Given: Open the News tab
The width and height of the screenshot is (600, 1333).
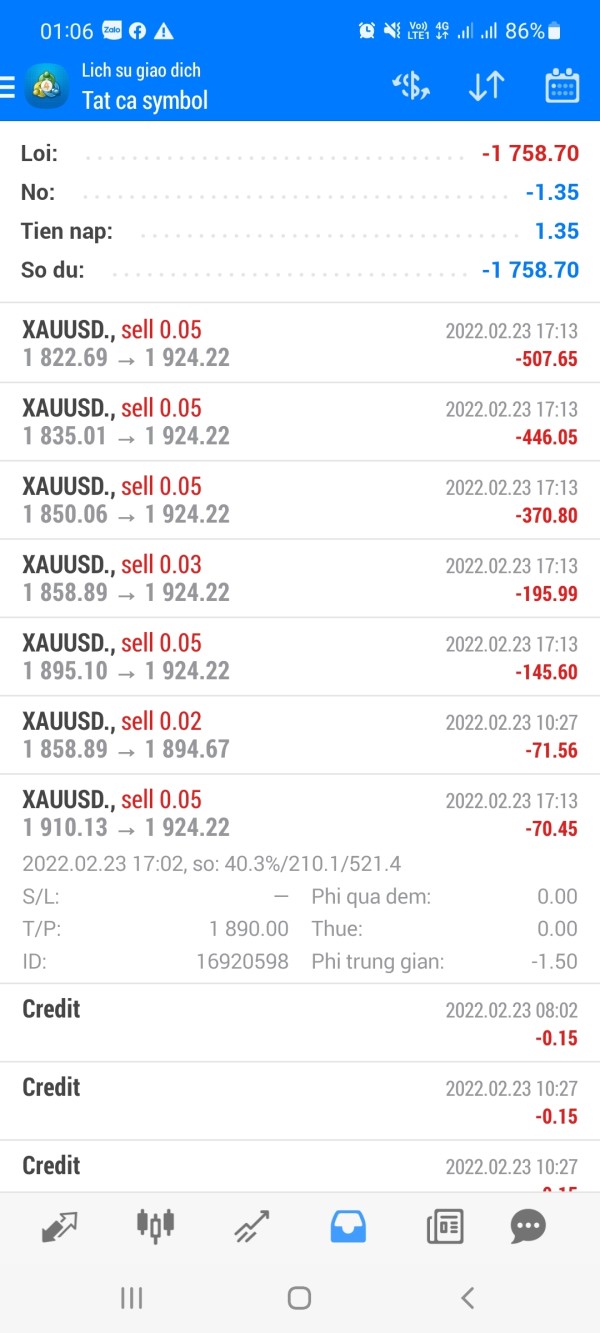Looking at the screenshot, I should pyautogui.click(x=445, y=1226).
